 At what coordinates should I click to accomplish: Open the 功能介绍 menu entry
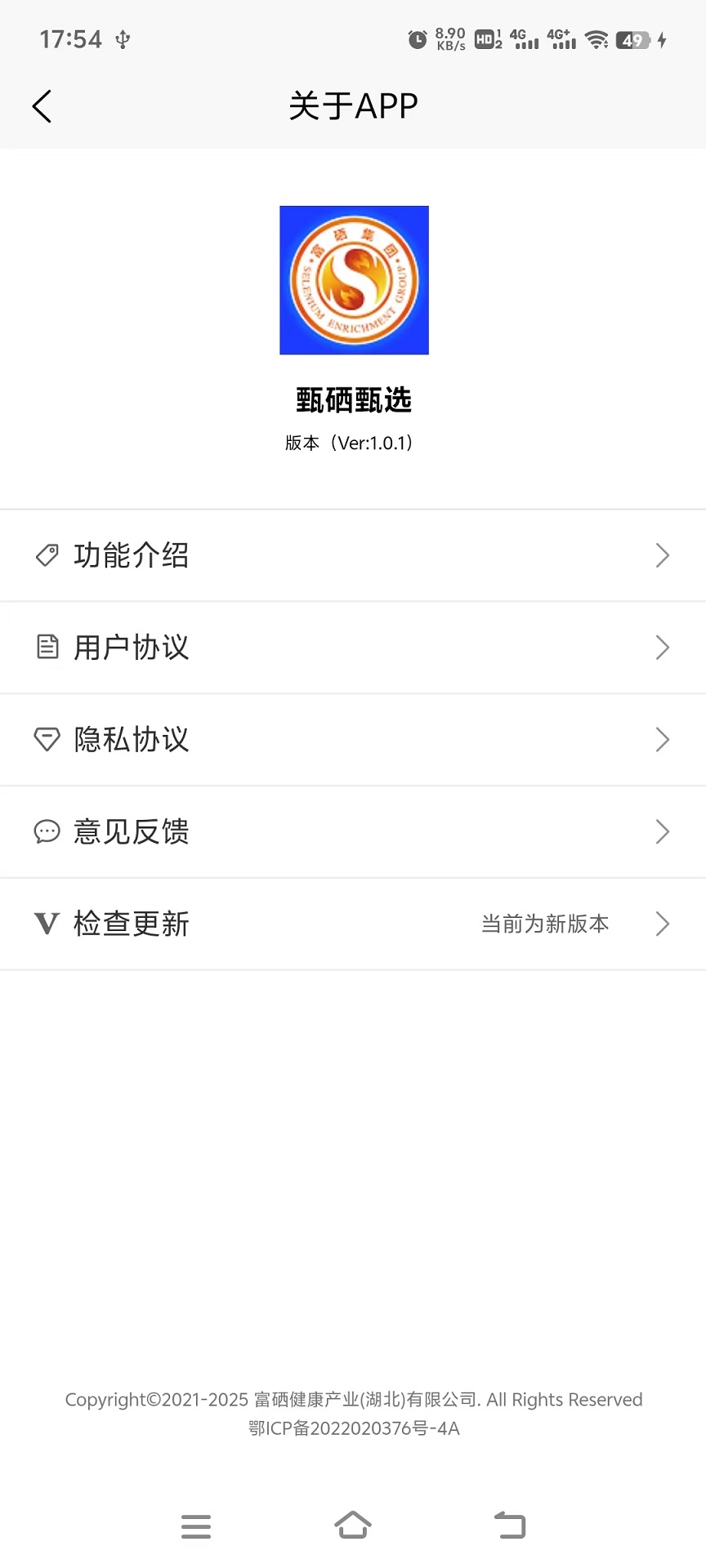pyautogui.click(x=131, y=555)
